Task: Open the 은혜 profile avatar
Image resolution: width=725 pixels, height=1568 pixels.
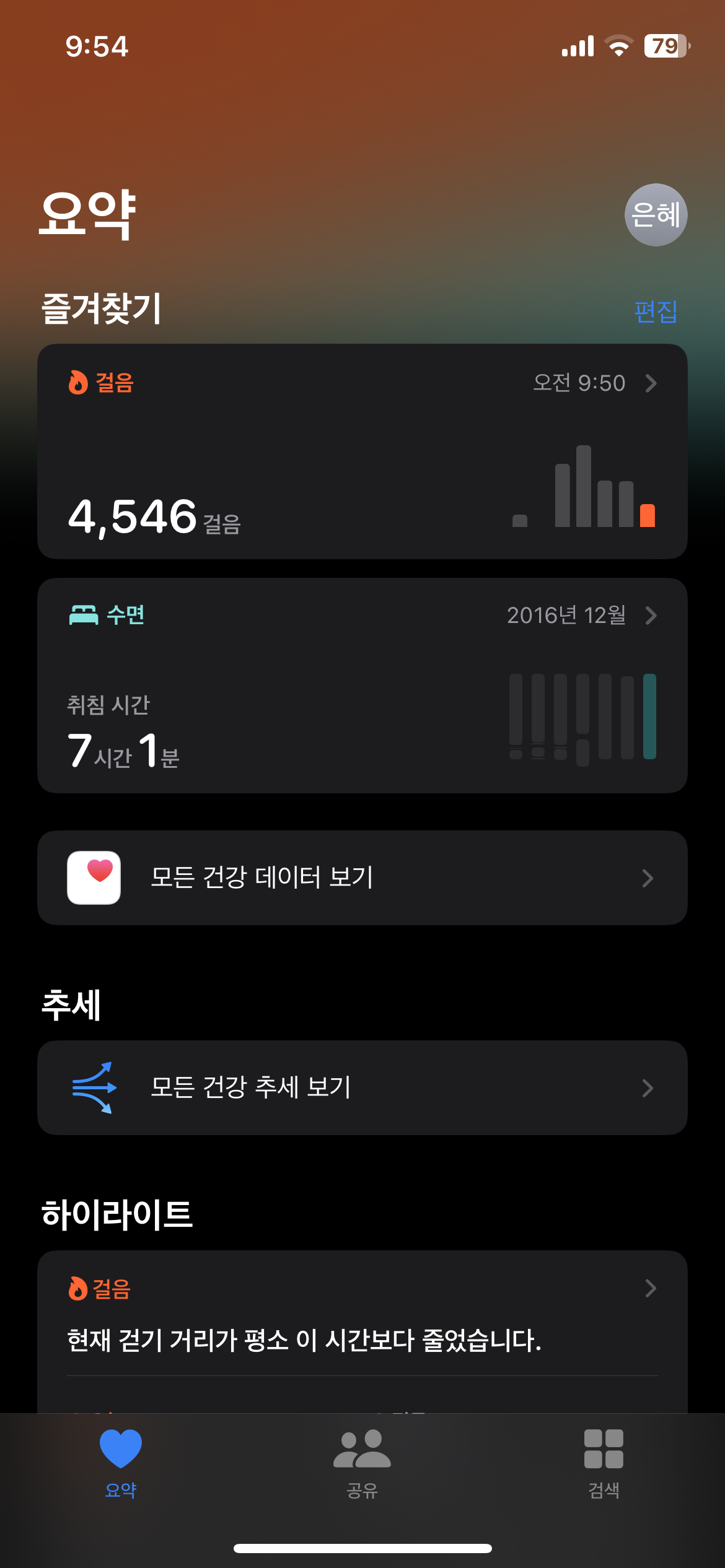Action: coord(656,215)
